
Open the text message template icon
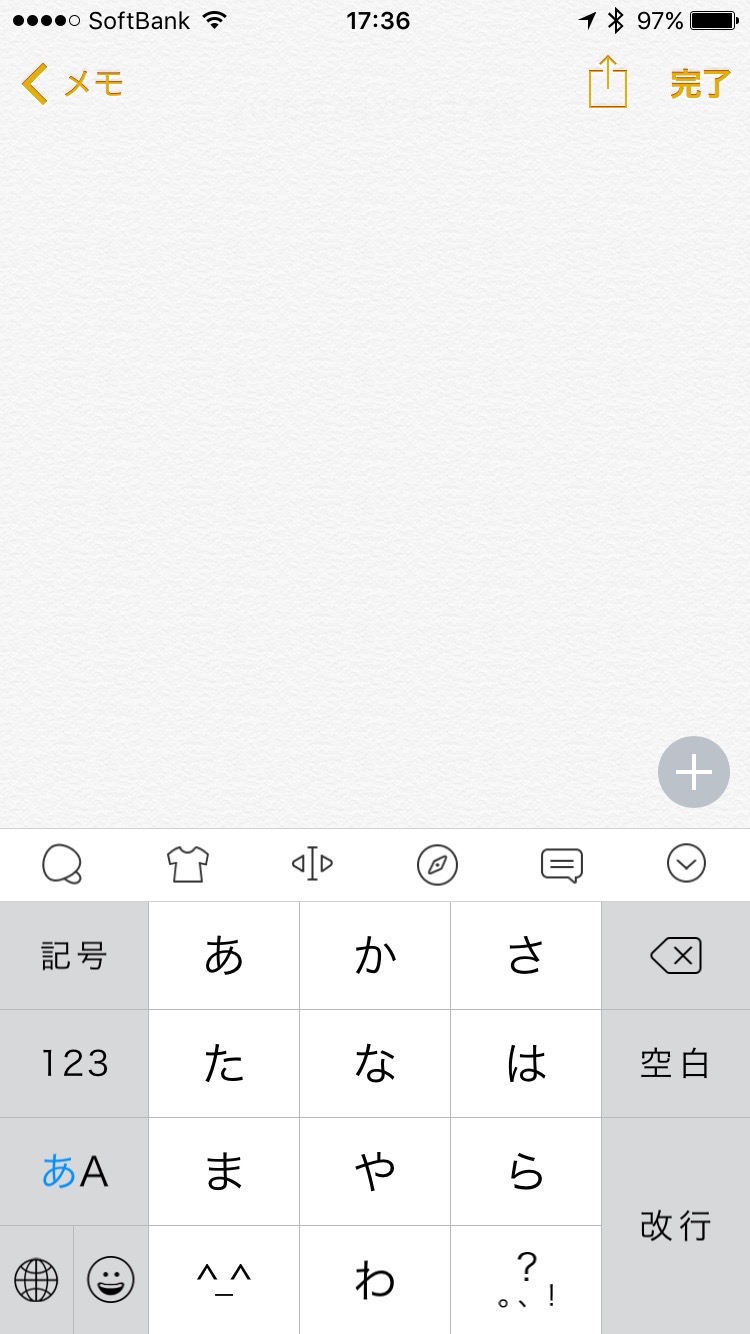562,864
